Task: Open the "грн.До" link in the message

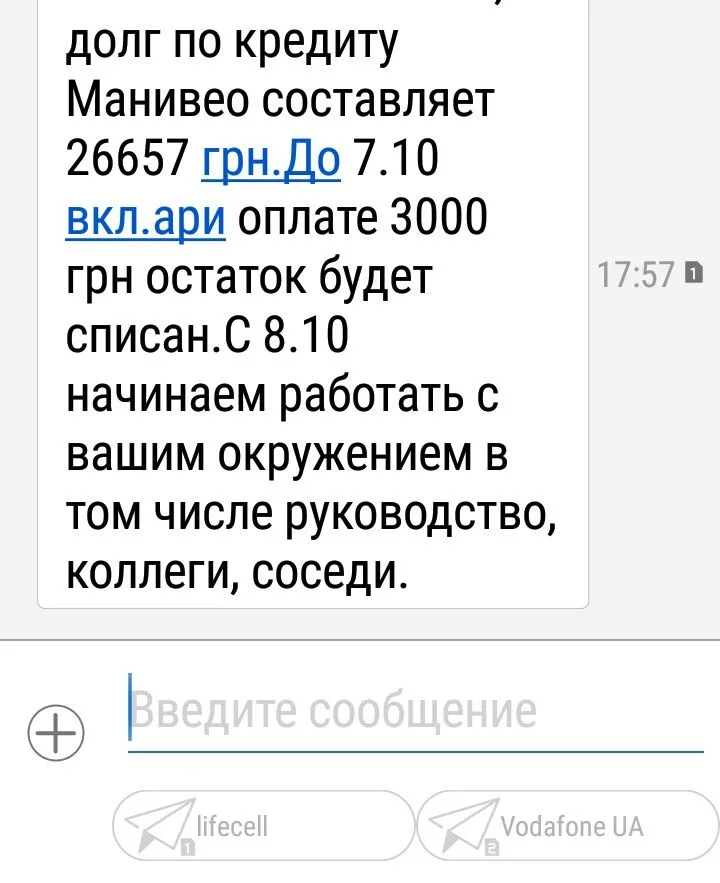Action: [271, 160]
